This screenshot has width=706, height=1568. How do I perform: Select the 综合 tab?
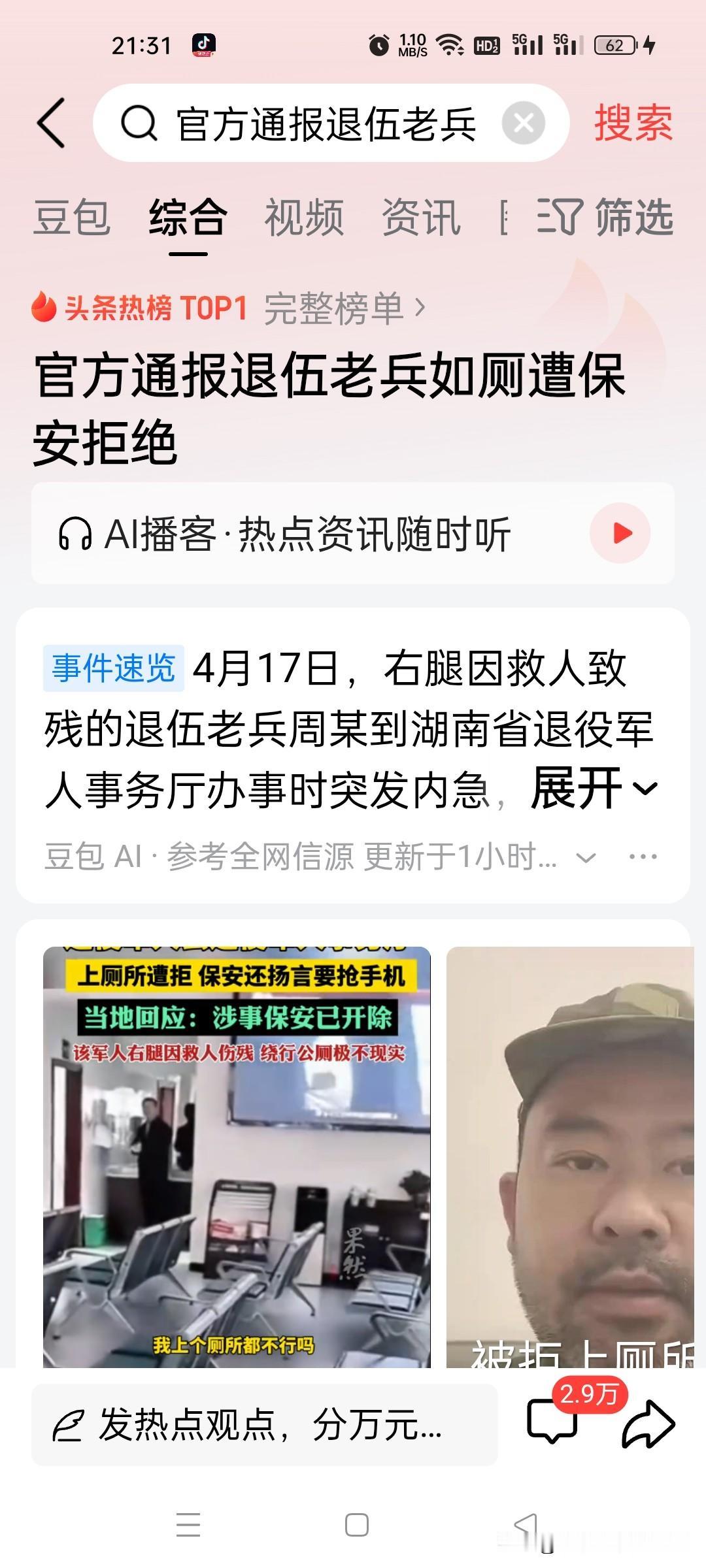click(x=188, y=220)
